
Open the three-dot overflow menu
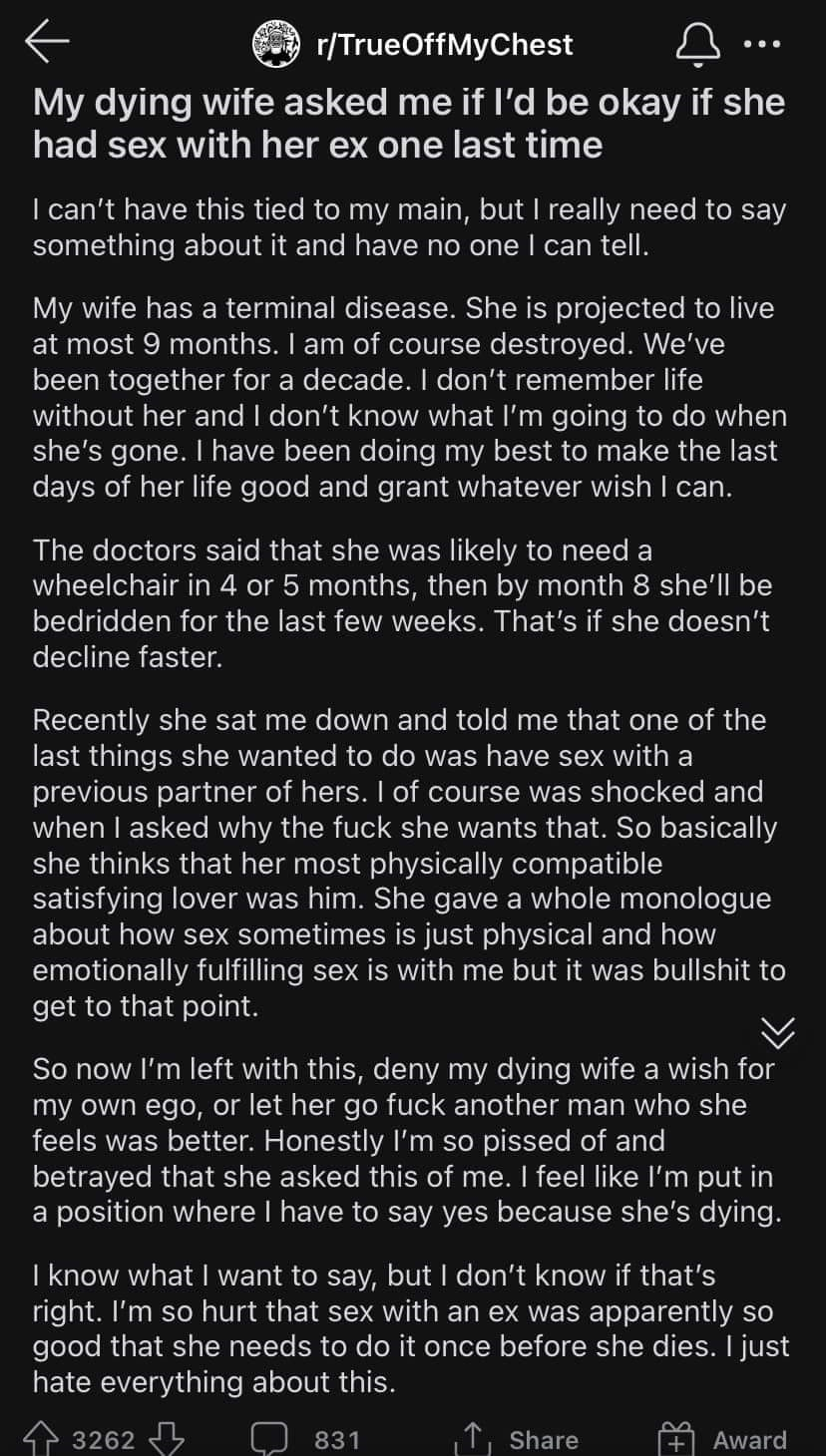[x=761, y=45]
